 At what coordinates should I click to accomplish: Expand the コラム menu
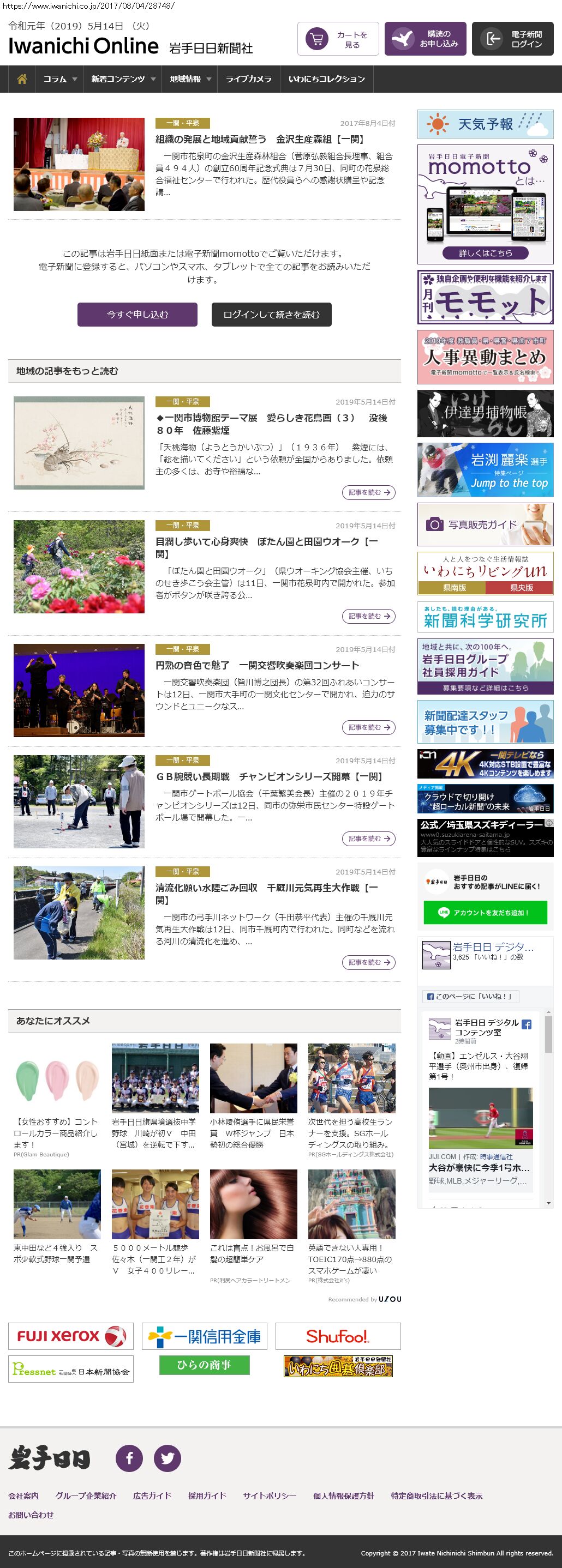tap(59, 79)
